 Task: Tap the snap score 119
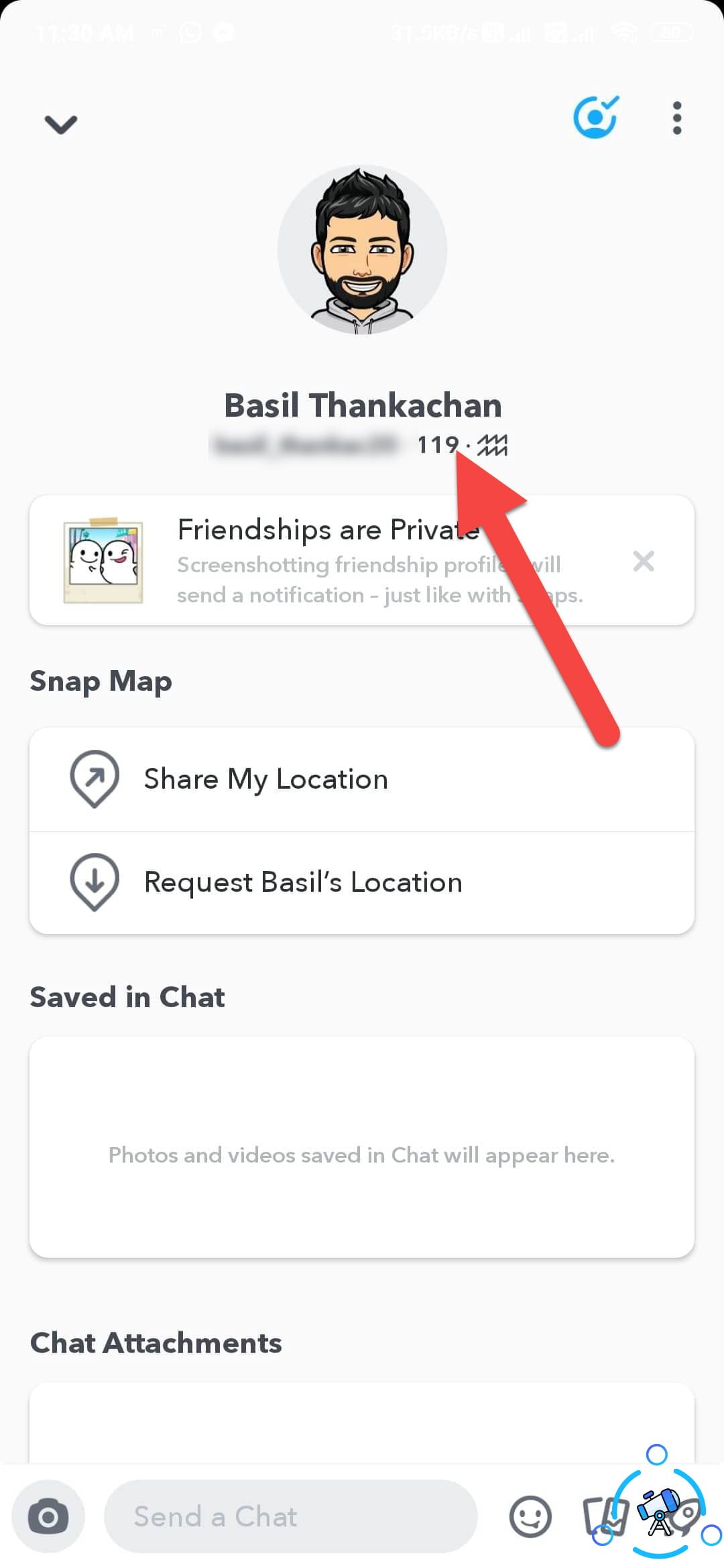[436, 444]
